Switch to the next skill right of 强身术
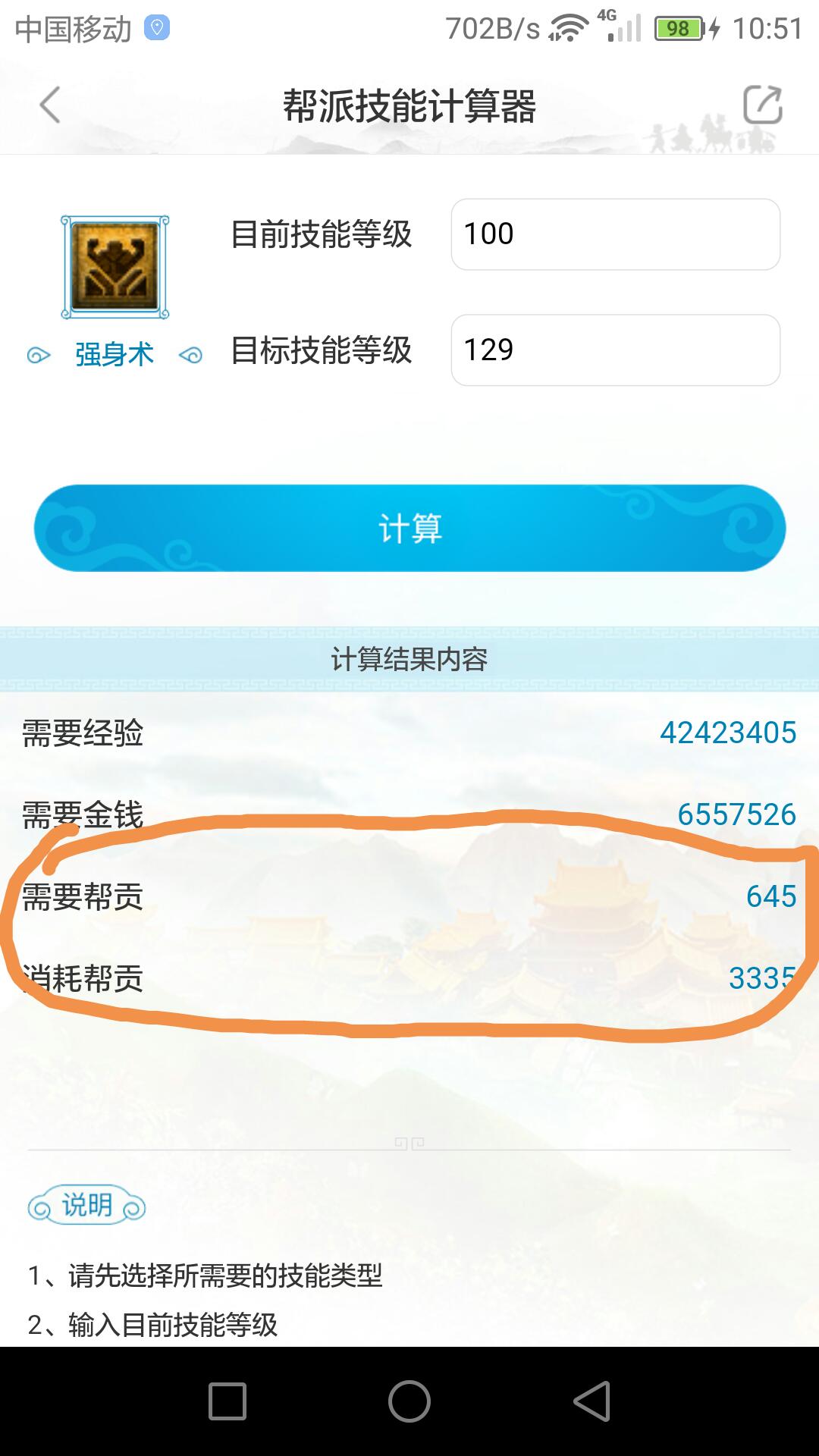 pos(190,355)
